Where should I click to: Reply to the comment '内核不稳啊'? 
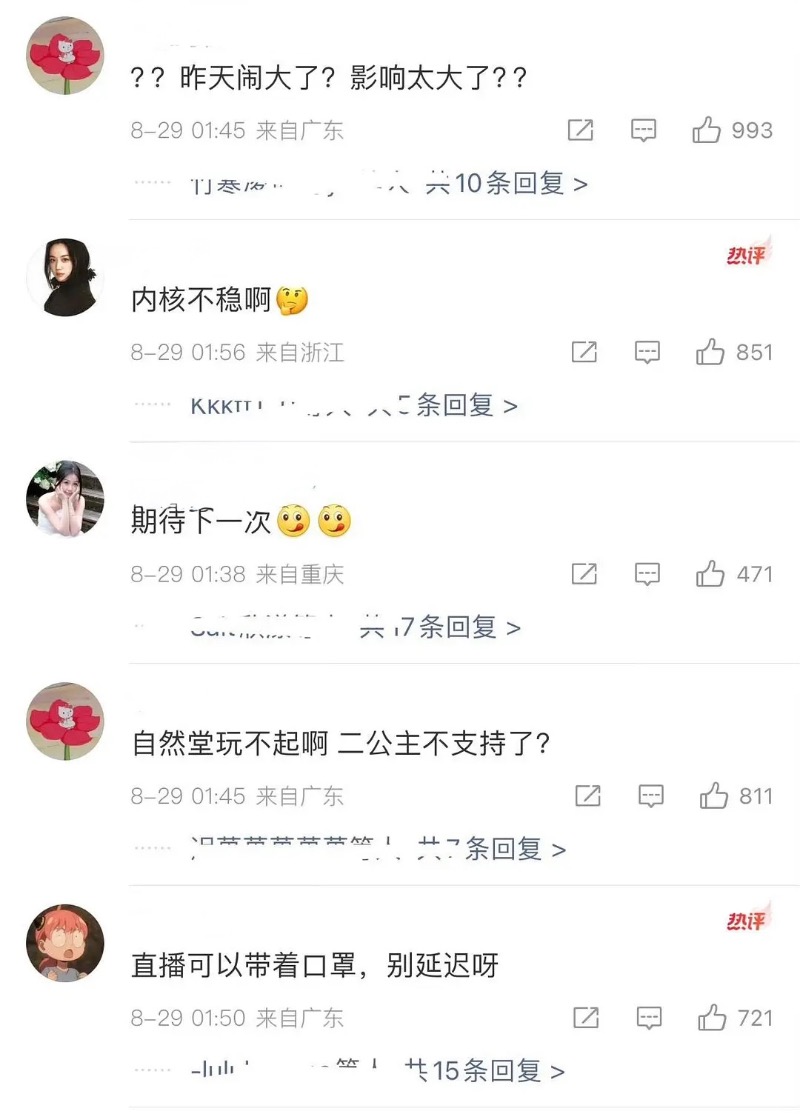tap(647, 352)
